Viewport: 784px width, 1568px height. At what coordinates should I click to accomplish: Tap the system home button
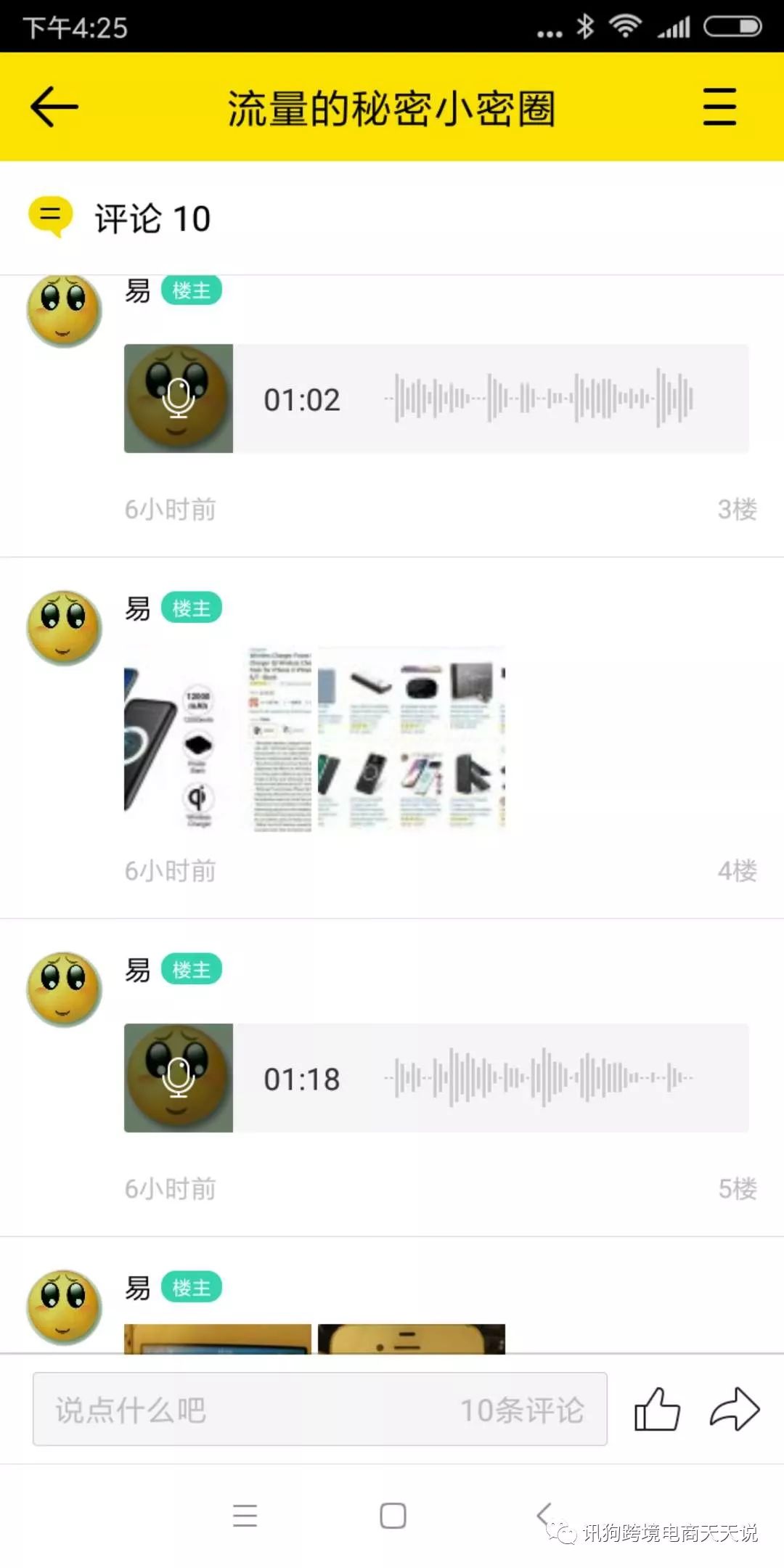(x=393, y=1516)
